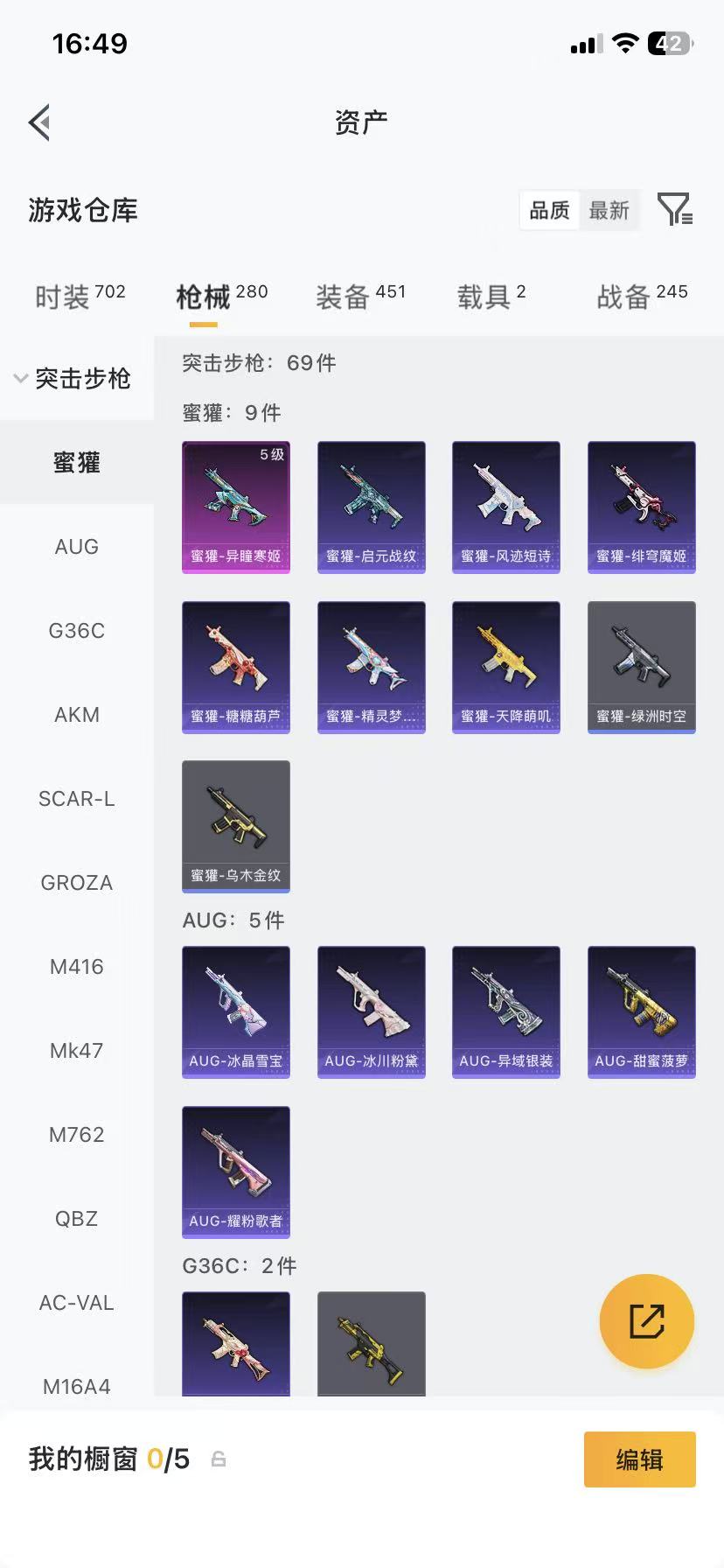Open the 蜜獾-天降萌叽 skin
The height and width of the screenshot is (1568, 724).
point(506,667)
